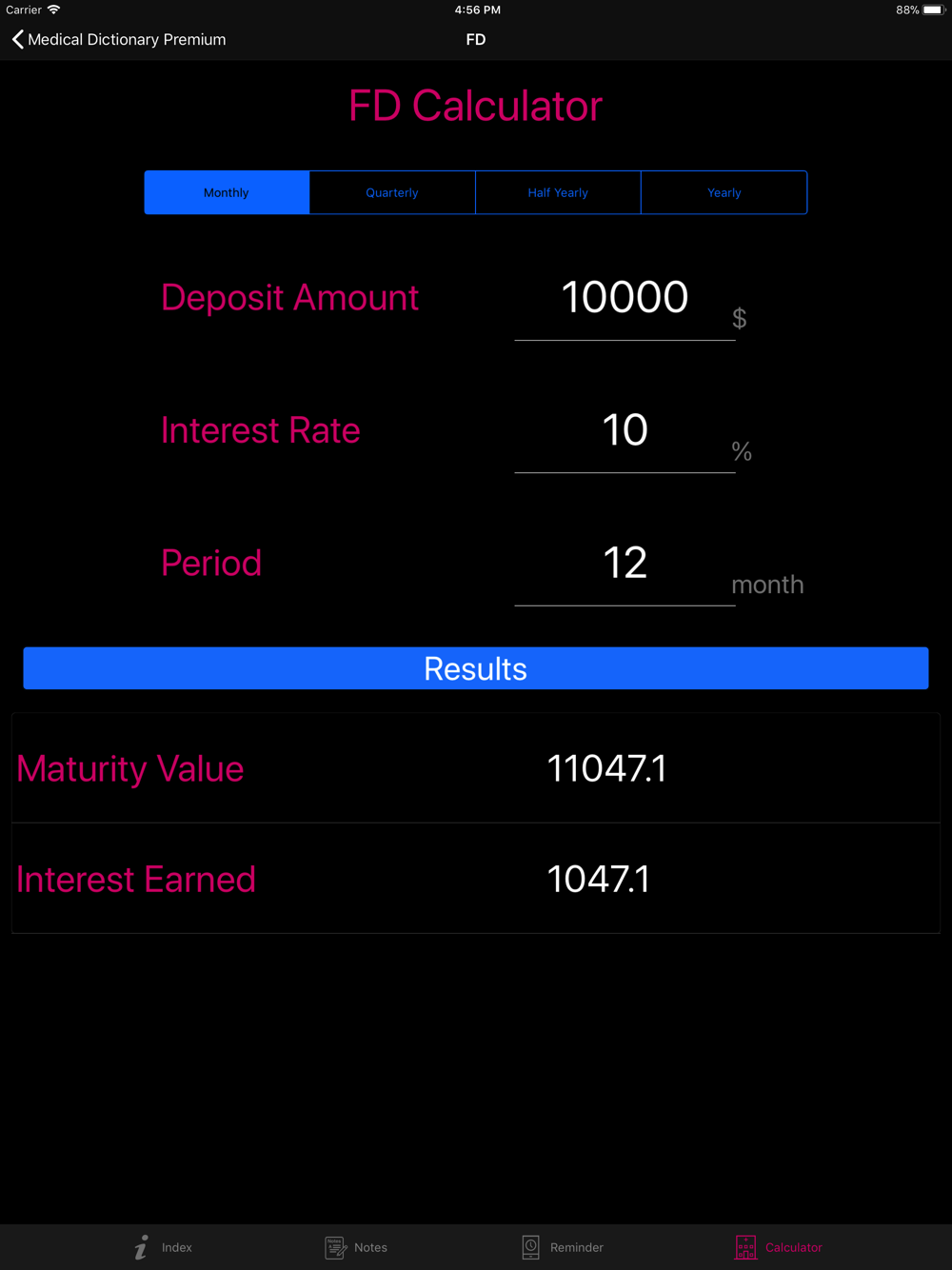Edit the Interest Rate field

(625, 430)
